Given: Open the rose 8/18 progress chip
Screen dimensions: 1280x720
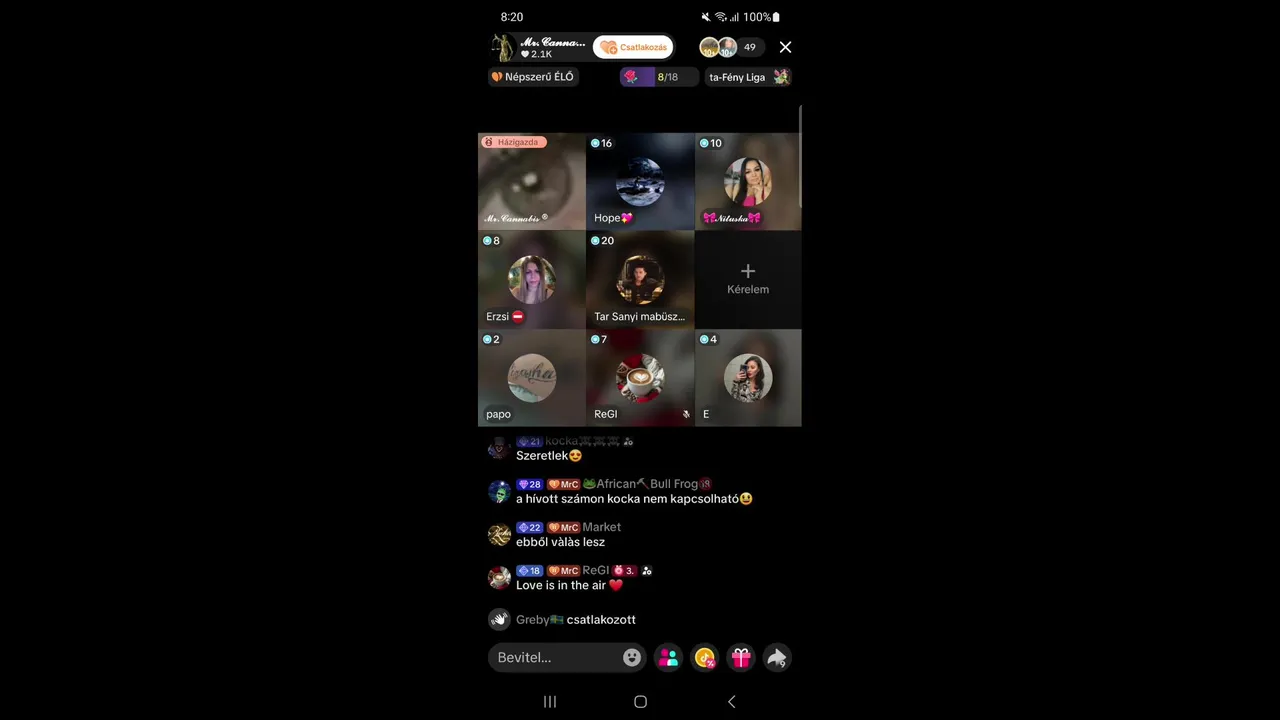Looking at the screenshot, I should click(658, 77).
